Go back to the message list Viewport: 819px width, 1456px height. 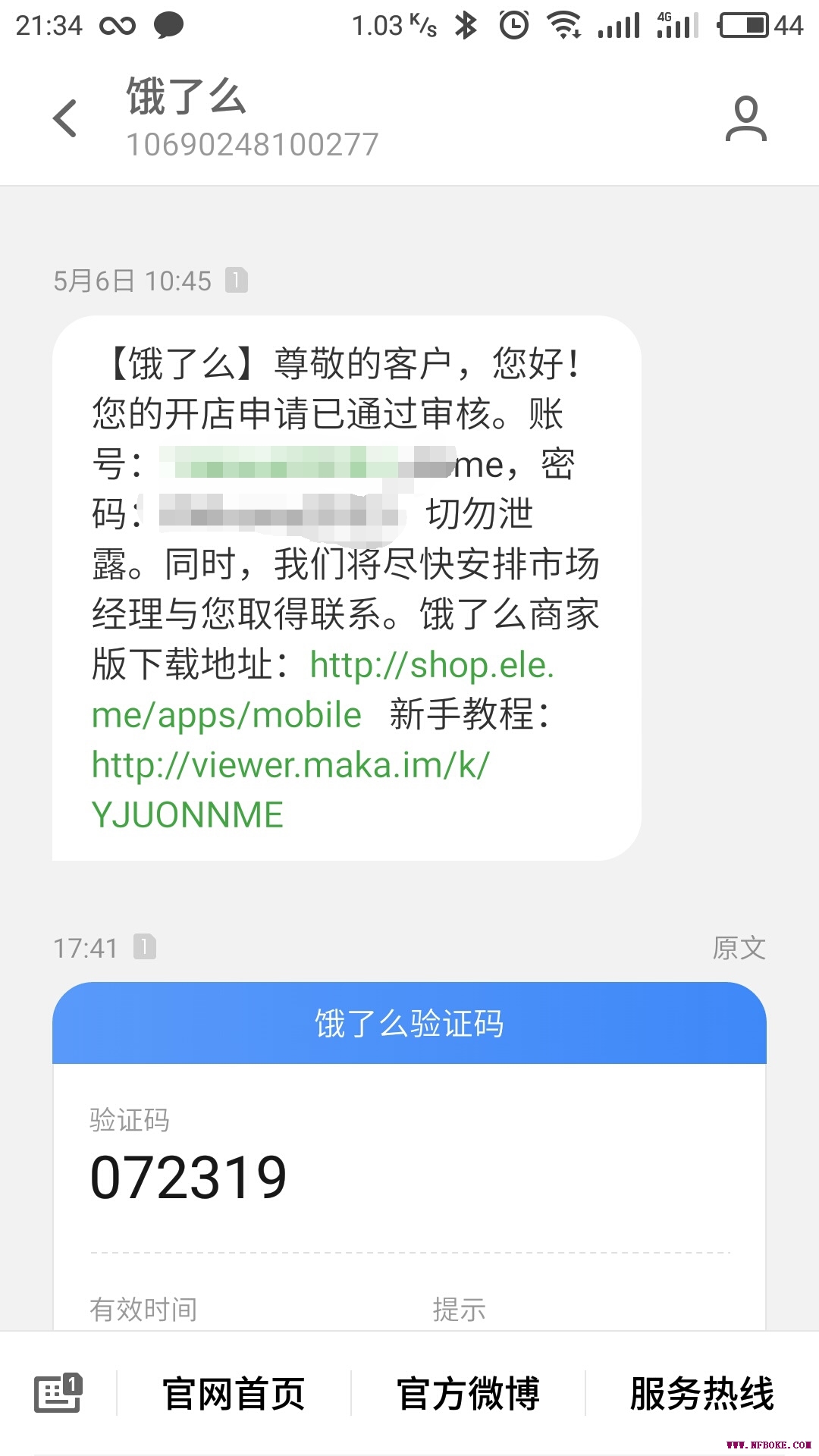(x=65, y=119)
